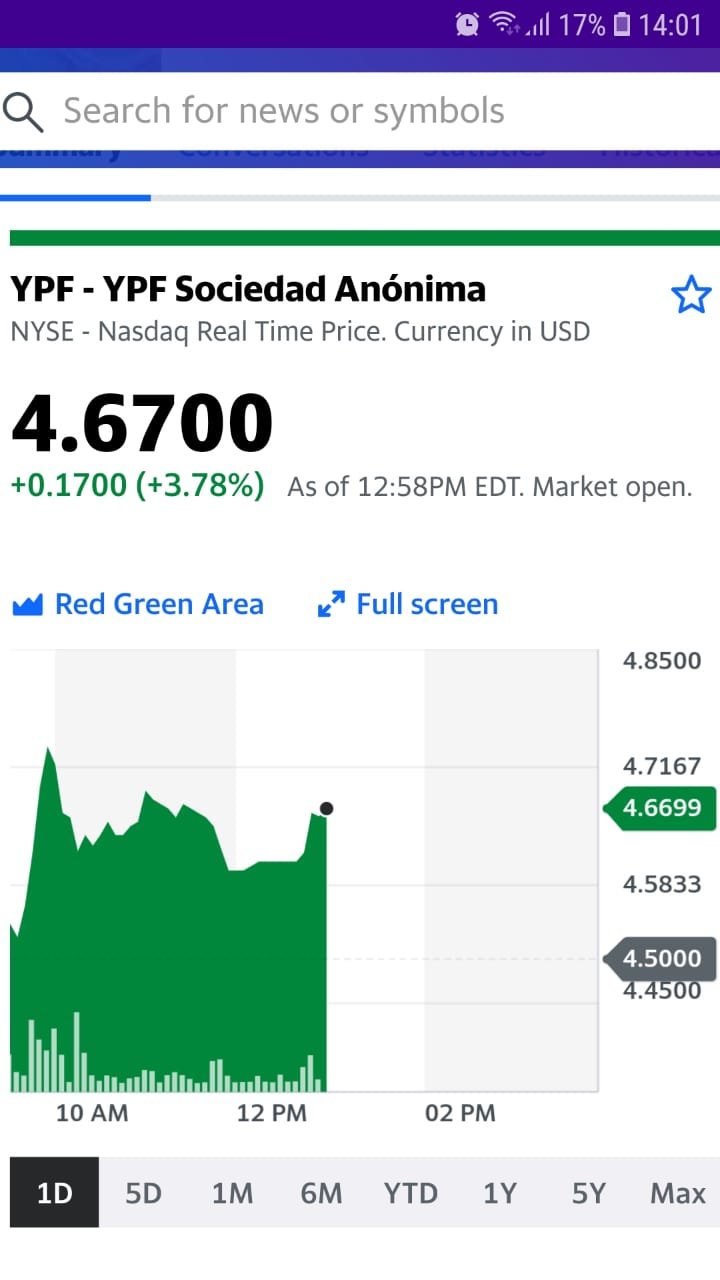
Task: View the Max chart range
Action: click(x=677, y=1193)
